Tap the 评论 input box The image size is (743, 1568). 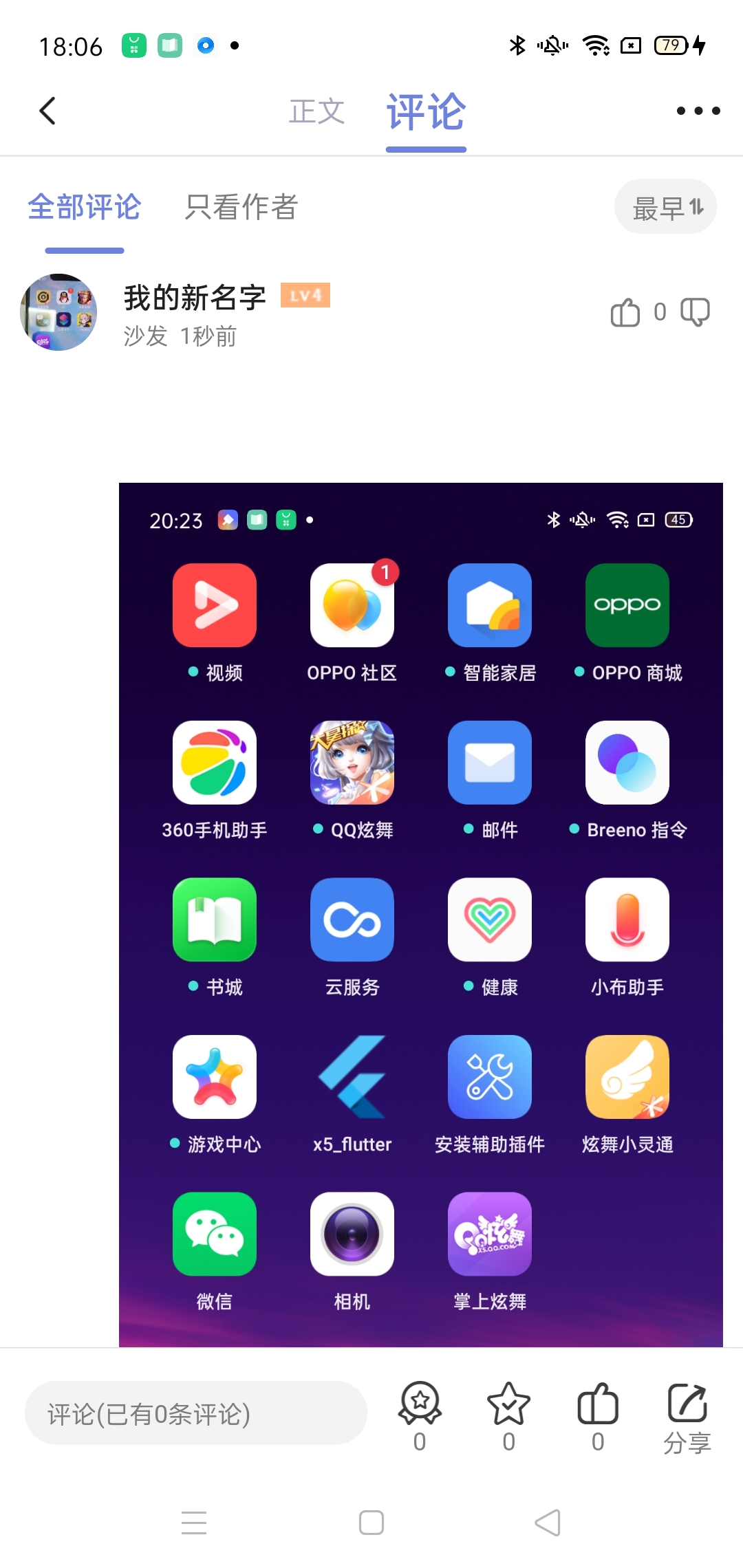[196, 1414]
